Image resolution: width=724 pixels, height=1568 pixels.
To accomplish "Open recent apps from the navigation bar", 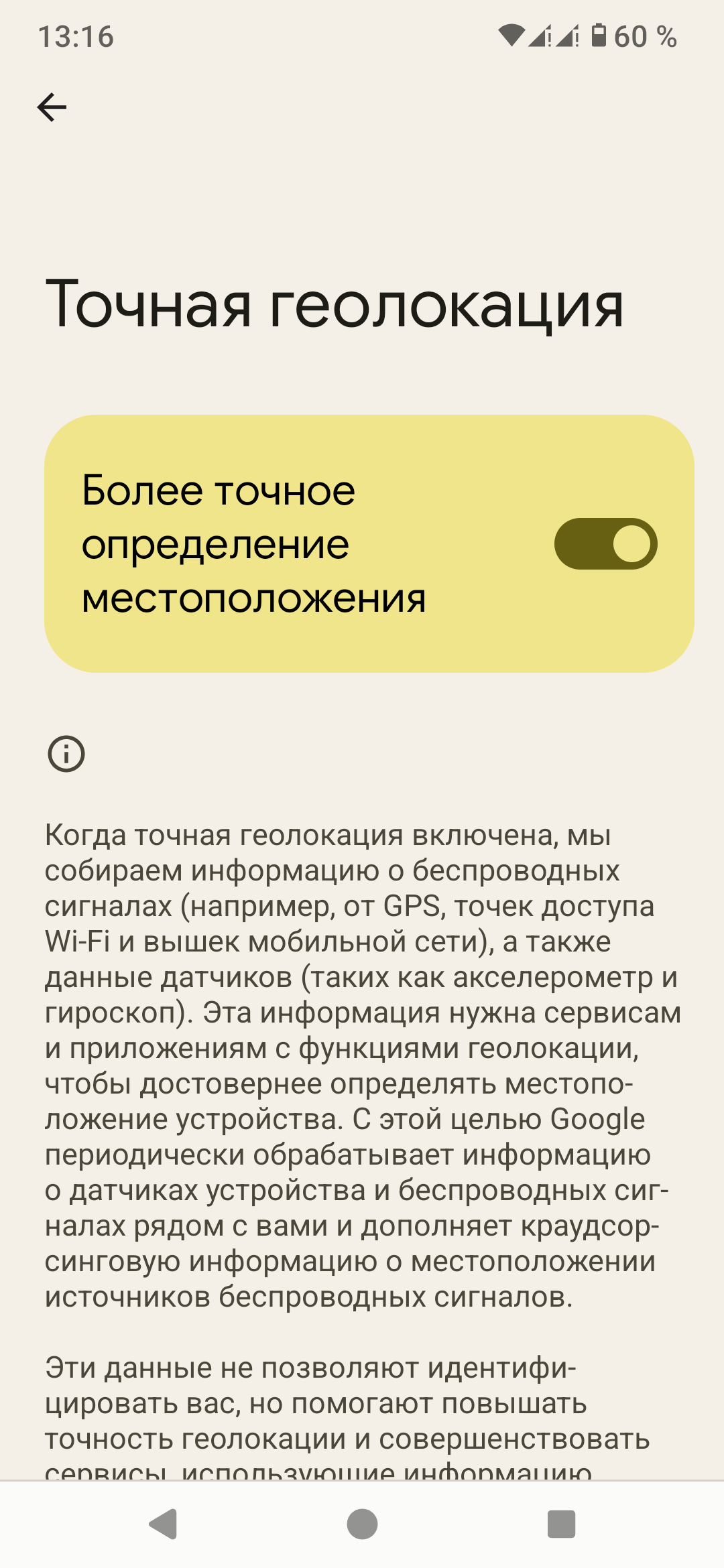I will 562,1524.
